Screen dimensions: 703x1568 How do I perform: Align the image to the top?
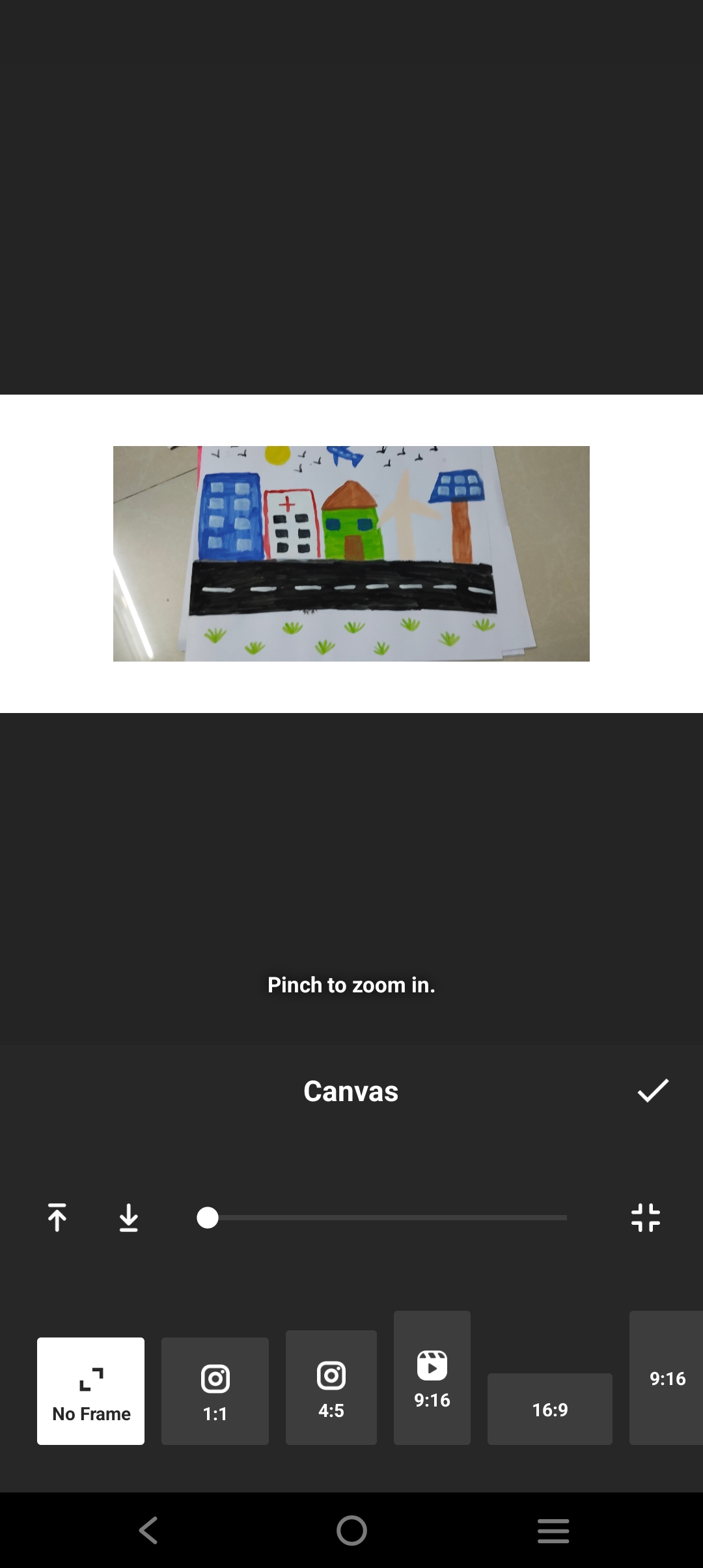57,1218
